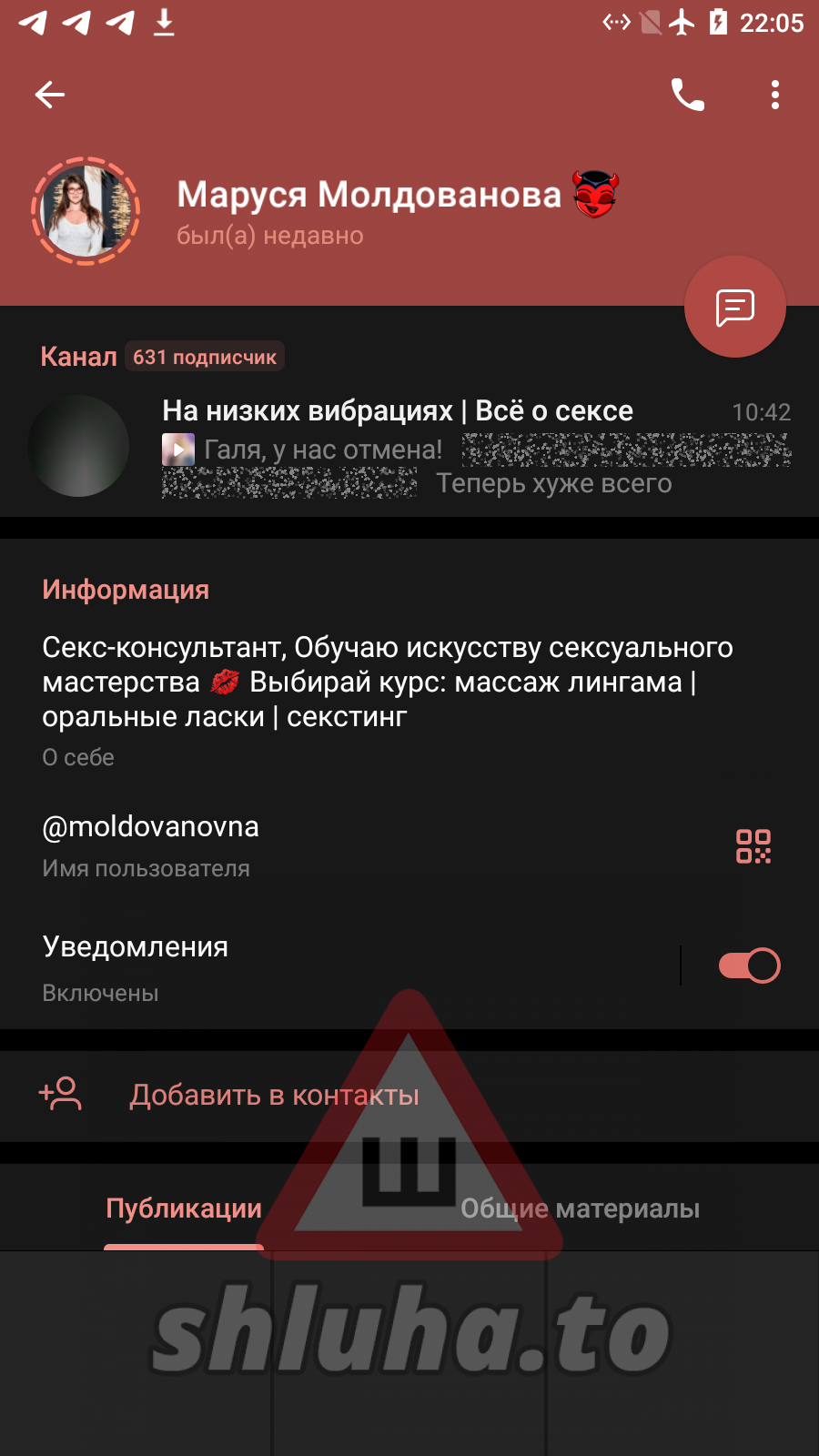819x1456 pixels.
Task: Open channel На низких вибрациях
Action: tap(409, 447)
